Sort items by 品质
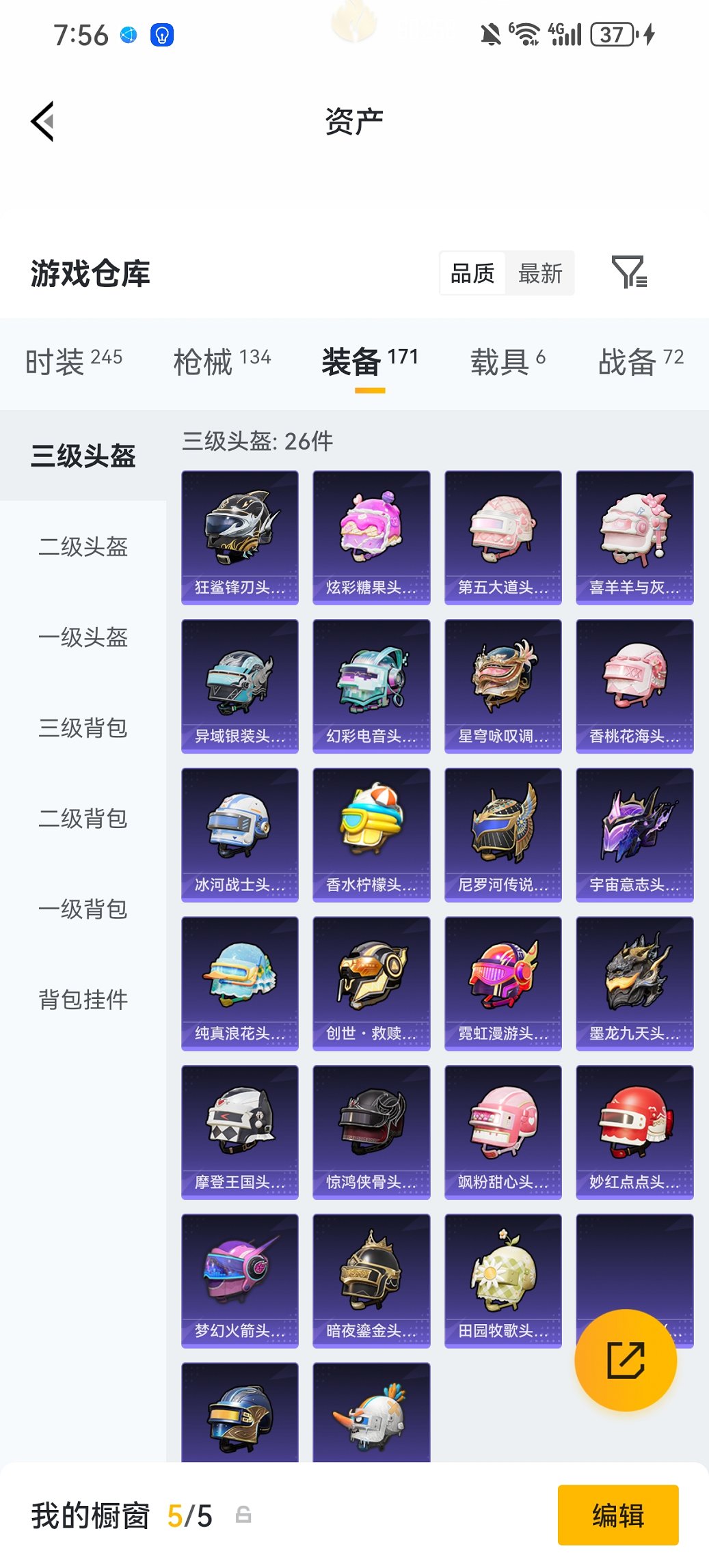Screen dimensions: 709x1568 pyautogui.click(x=472, y=273)
